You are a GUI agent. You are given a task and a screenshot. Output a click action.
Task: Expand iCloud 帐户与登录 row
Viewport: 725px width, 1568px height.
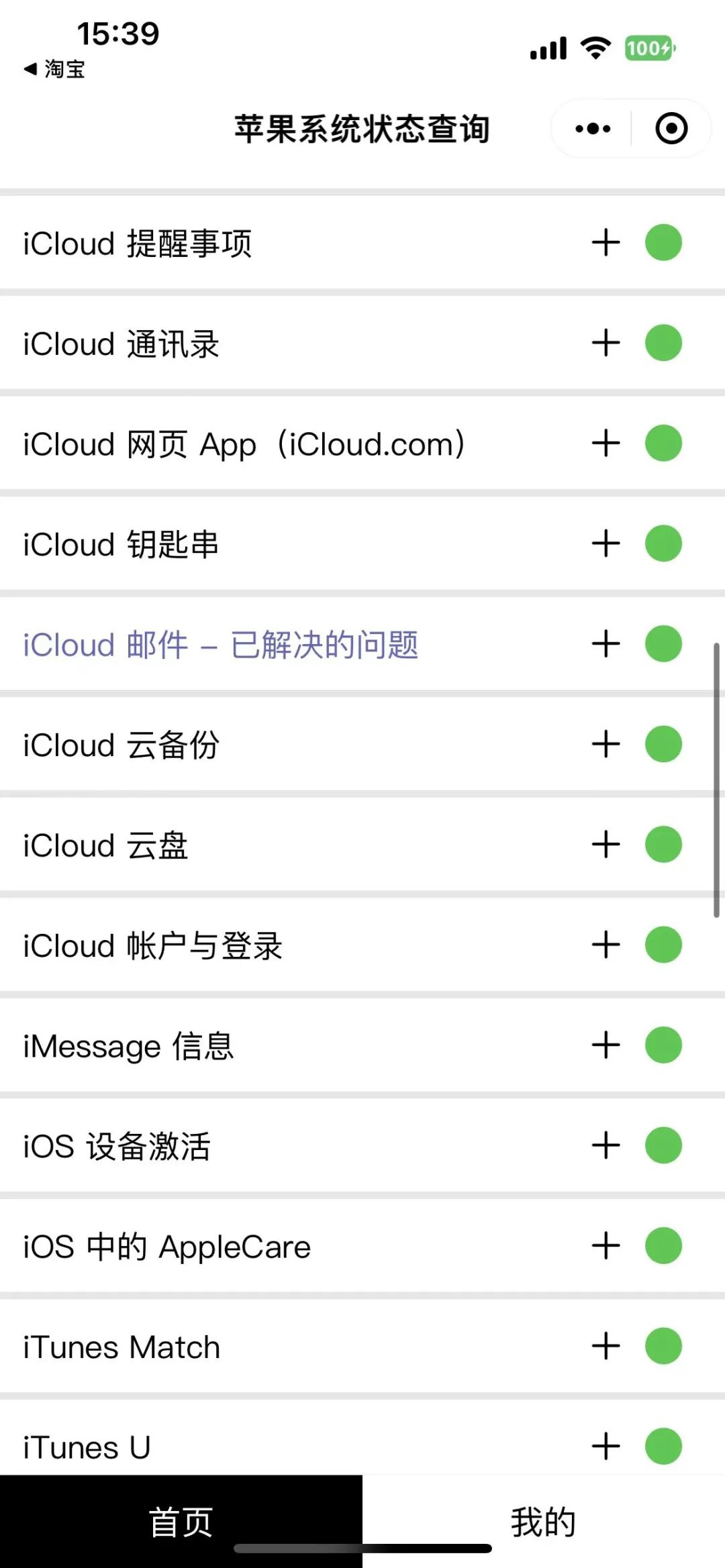pyautogui.click(x=606, y=945)
